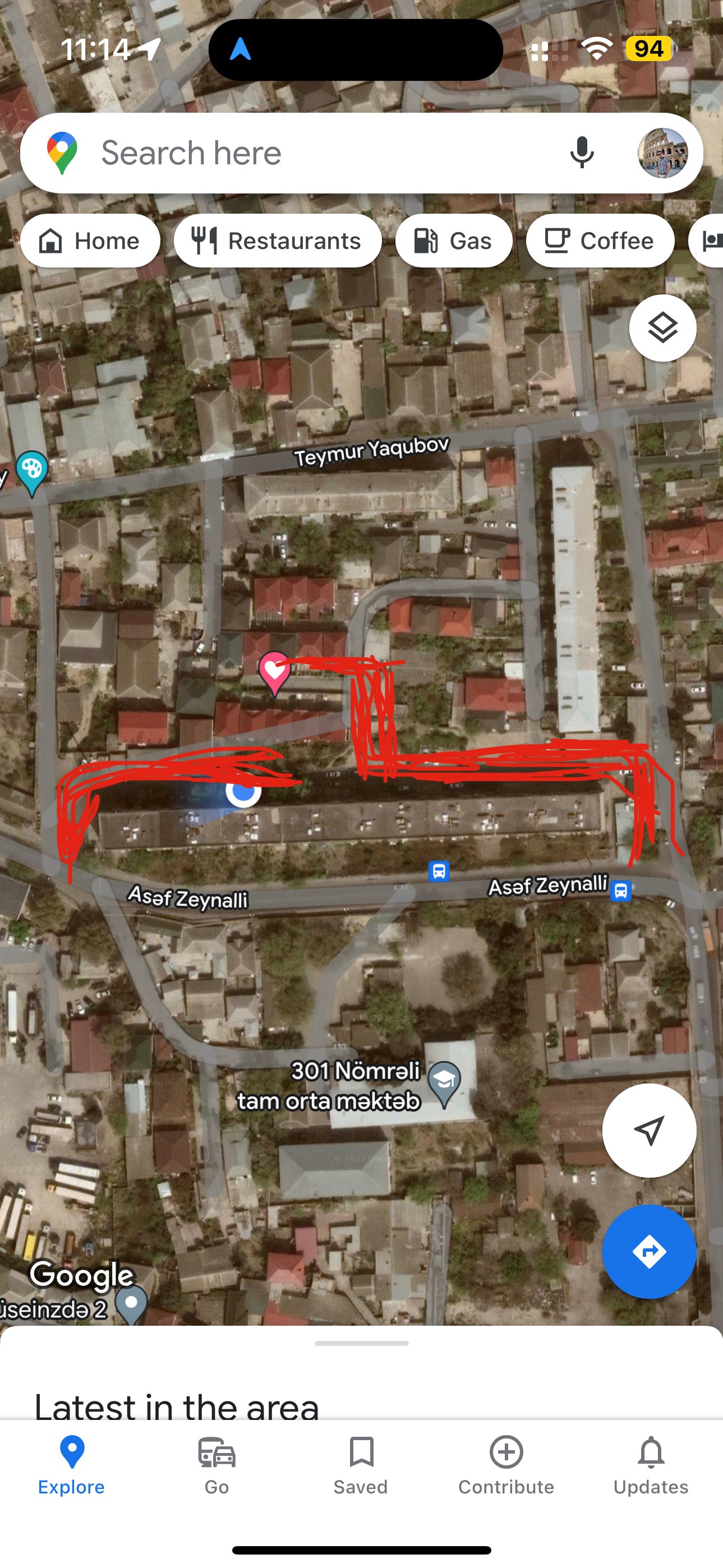Start voice search with the microphone
723x1568 pixels.
click(581, 153)
